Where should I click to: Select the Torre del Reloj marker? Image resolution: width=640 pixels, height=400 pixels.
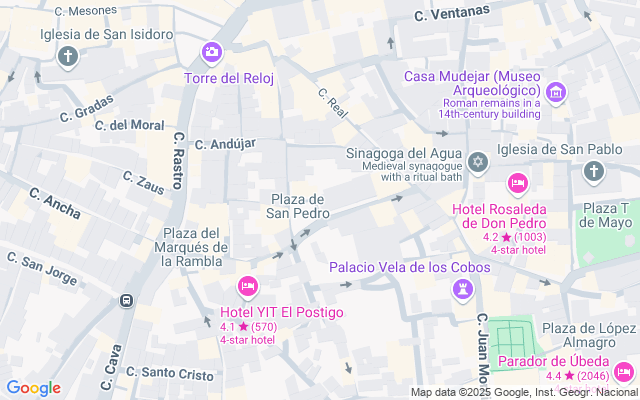pyautogui.click(x=211, y=52)
